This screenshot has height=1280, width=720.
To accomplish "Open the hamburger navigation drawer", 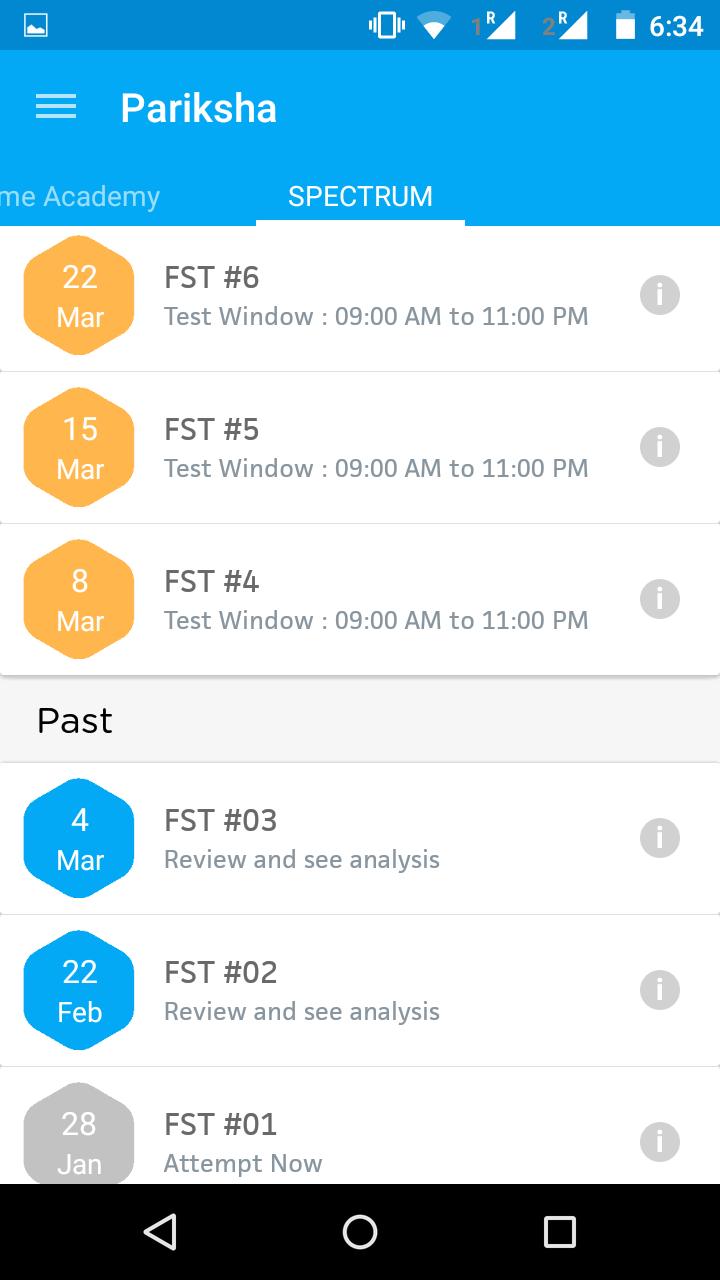I will click(56, 108).
